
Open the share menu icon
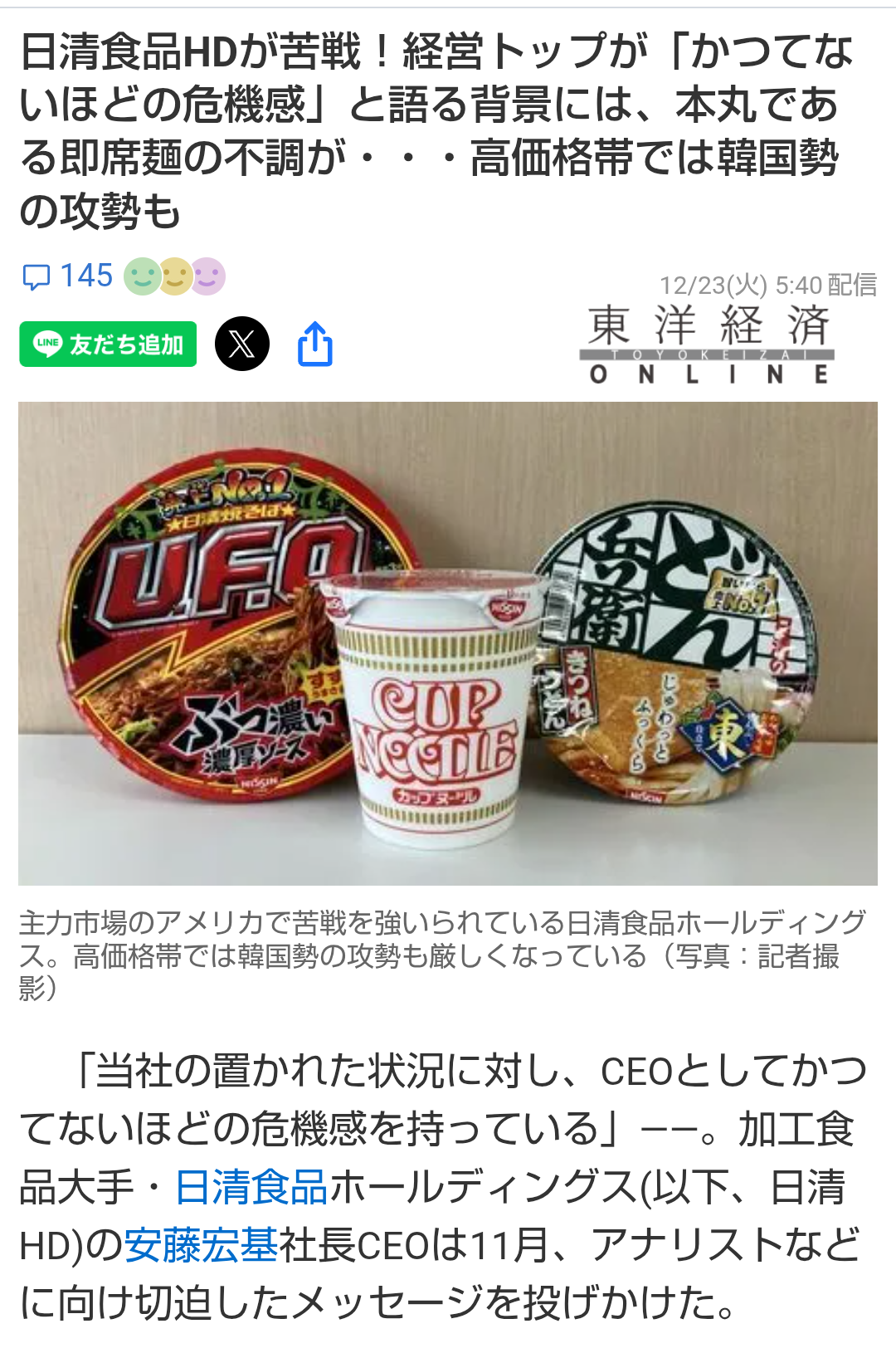[315, 344]
